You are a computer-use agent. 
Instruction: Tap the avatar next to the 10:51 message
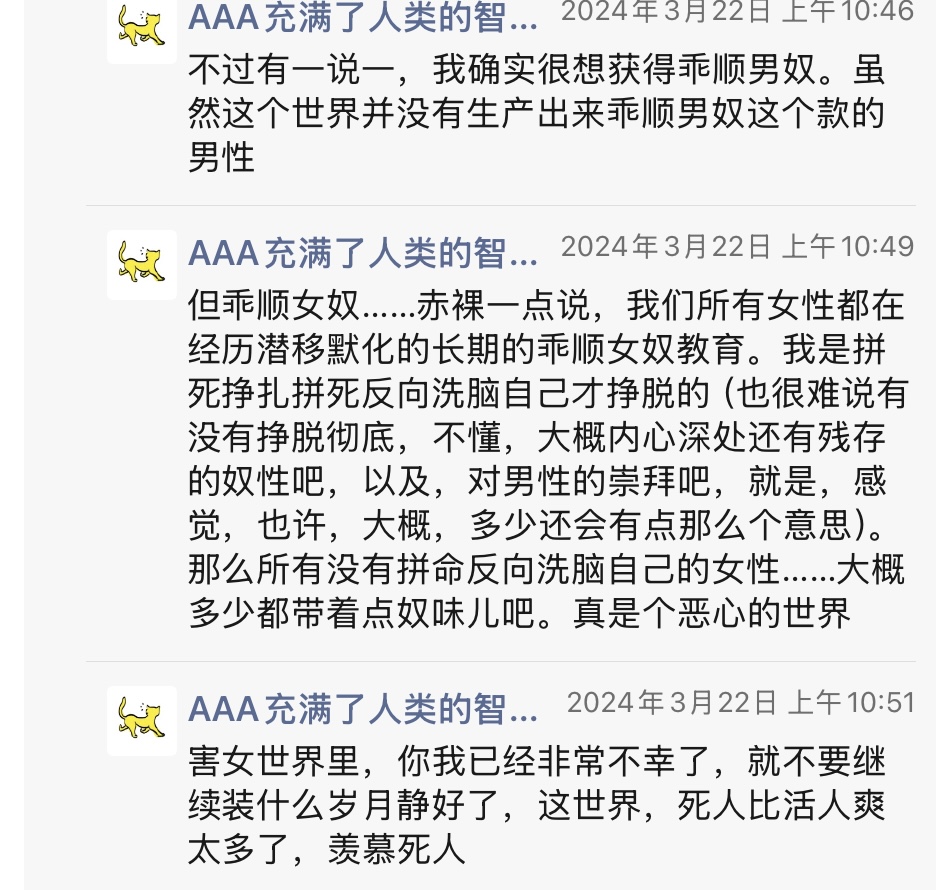[x=141, y=719]
